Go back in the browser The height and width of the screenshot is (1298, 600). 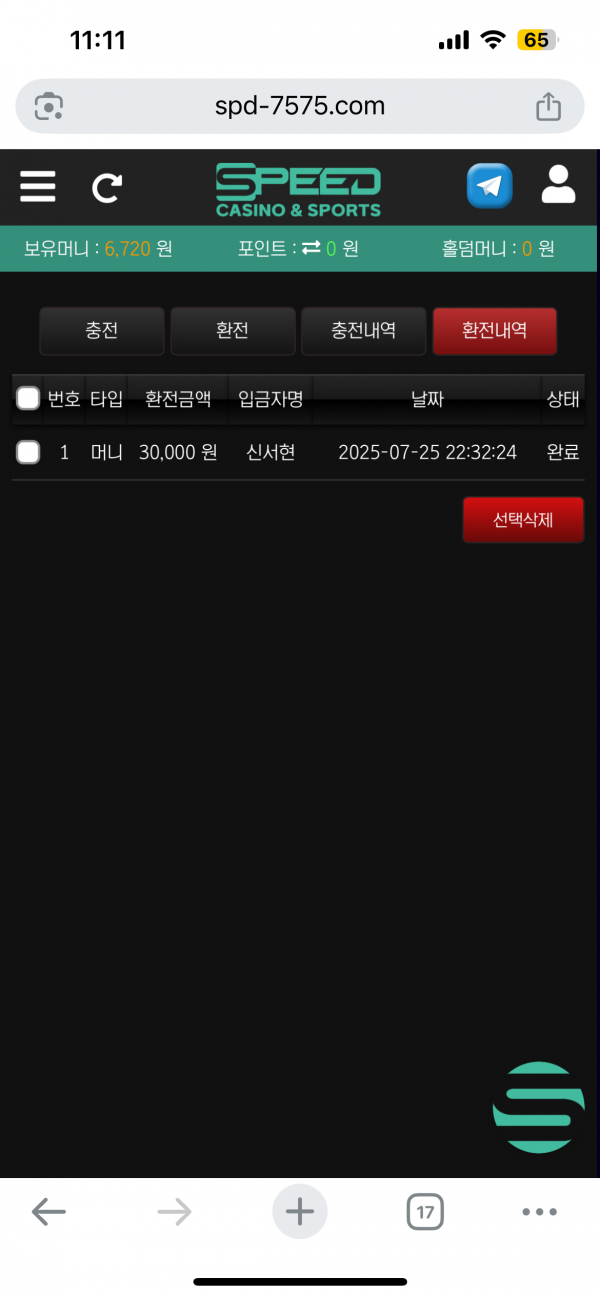pos(48,1212)
